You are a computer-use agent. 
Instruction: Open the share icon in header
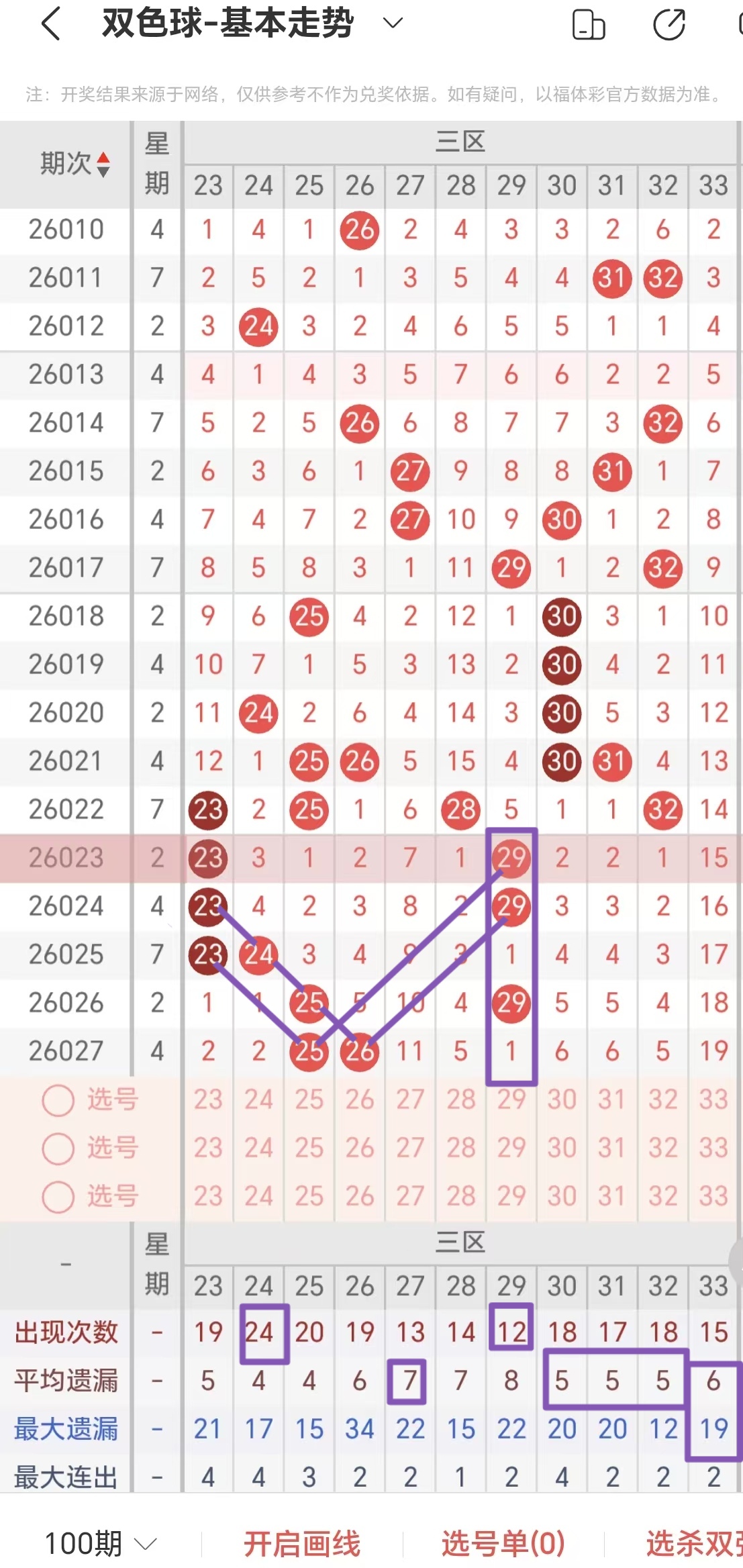point(669,25)
